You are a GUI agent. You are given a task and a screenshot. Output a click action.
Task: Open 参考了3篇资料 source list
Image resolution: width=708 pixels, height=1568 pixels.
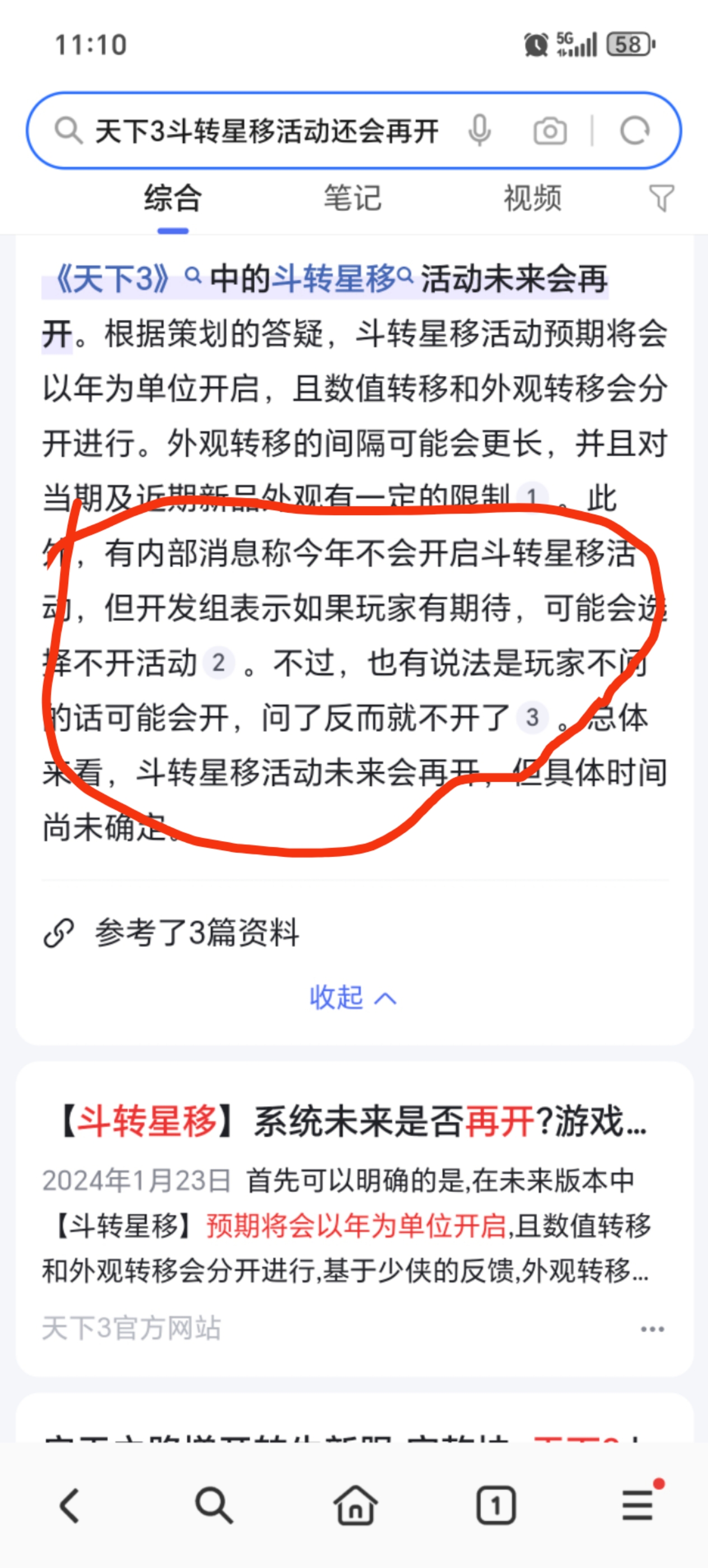196,932
